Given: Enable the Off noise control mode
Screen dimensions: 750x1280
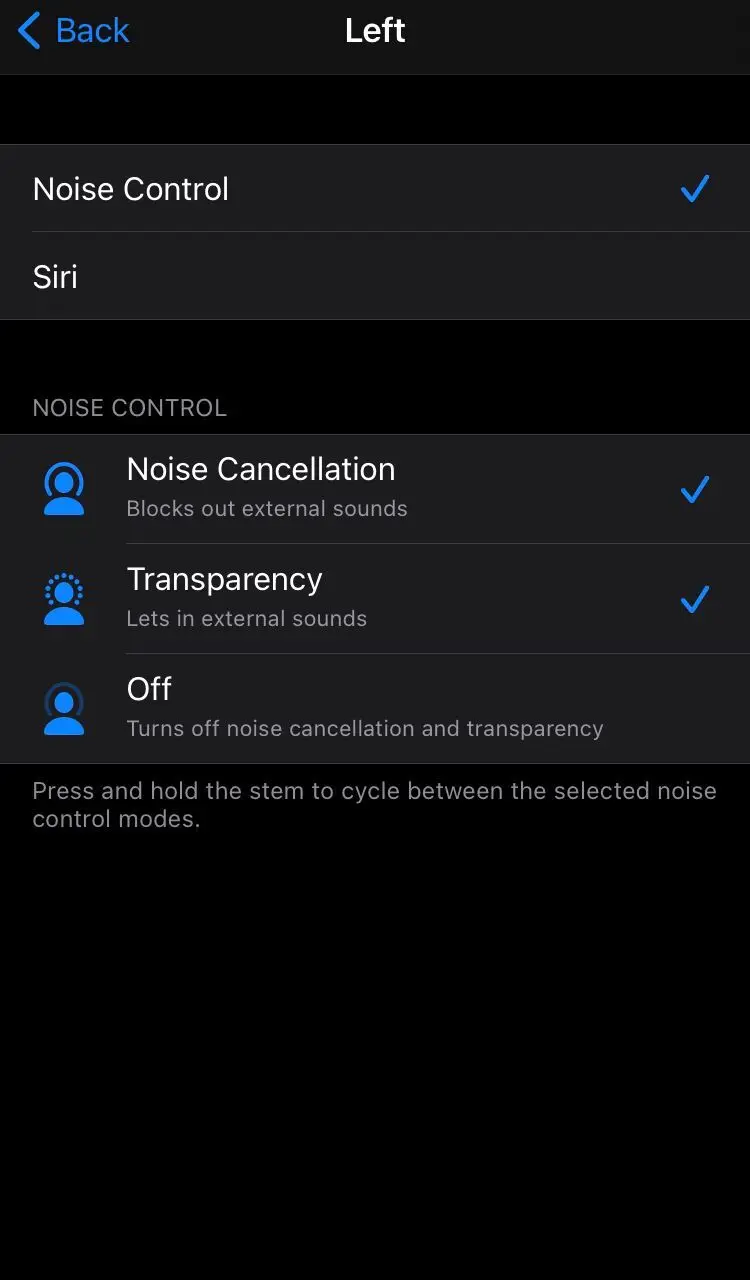Looking at the screenshot, I should click(x=375, y=709).
